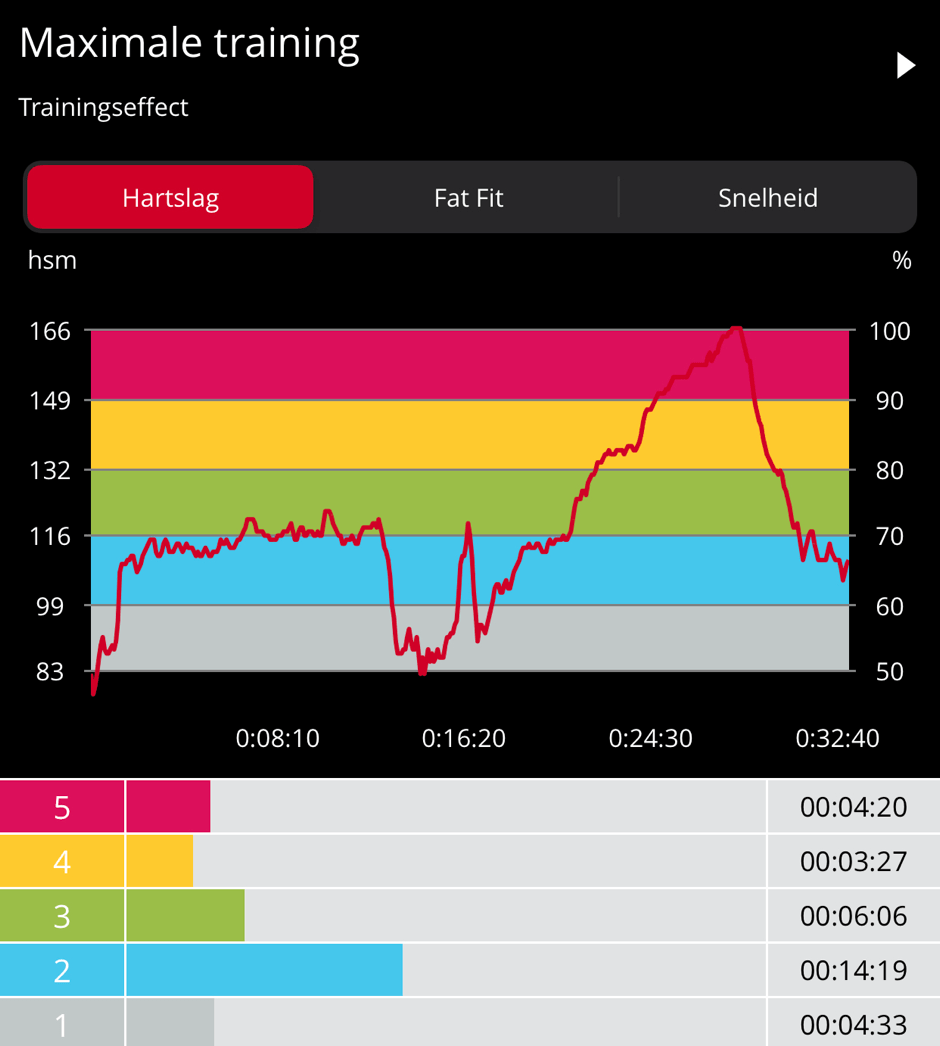Select the Hartslag tab
The height and width of the screenshot is (1046, 940).
tap(170, 197)
